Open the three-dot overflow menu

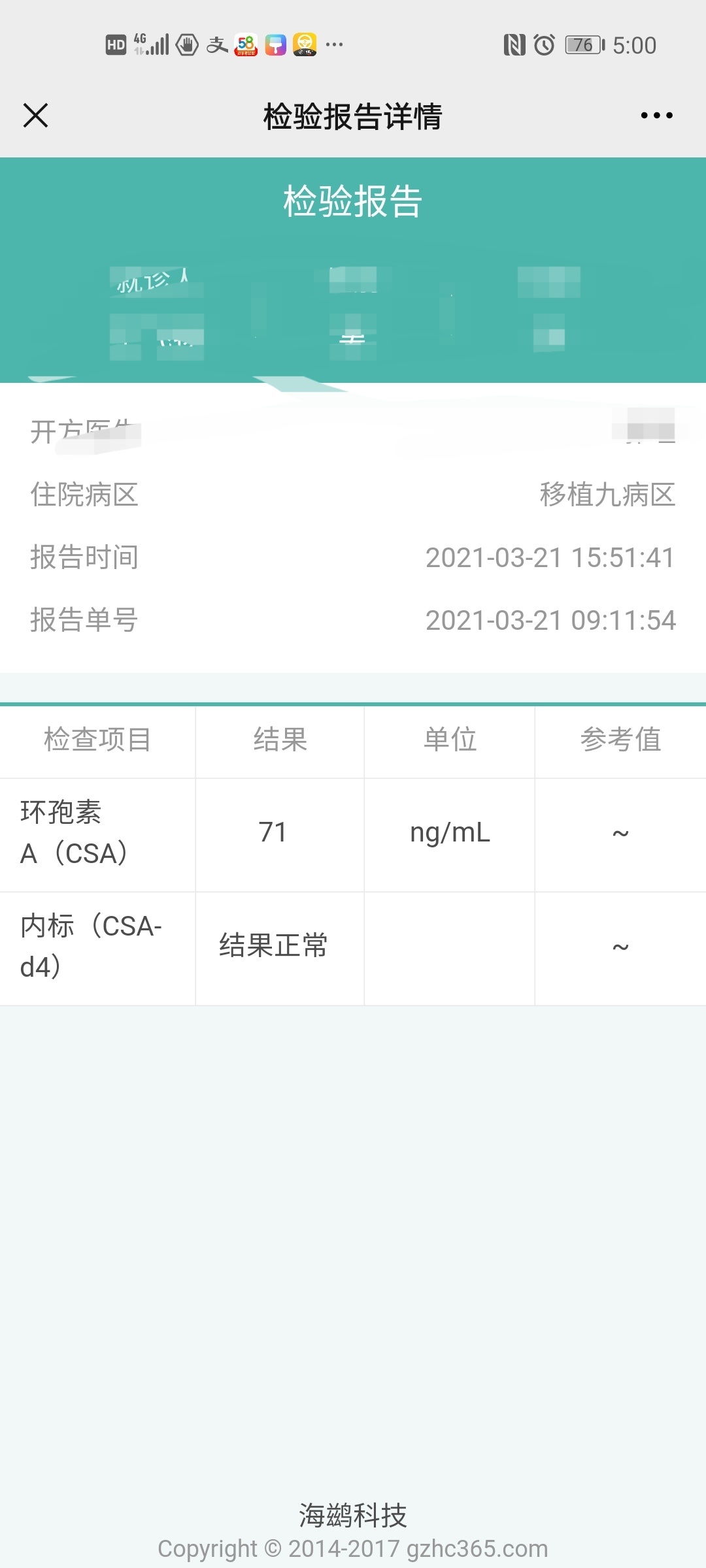(656, 116)
